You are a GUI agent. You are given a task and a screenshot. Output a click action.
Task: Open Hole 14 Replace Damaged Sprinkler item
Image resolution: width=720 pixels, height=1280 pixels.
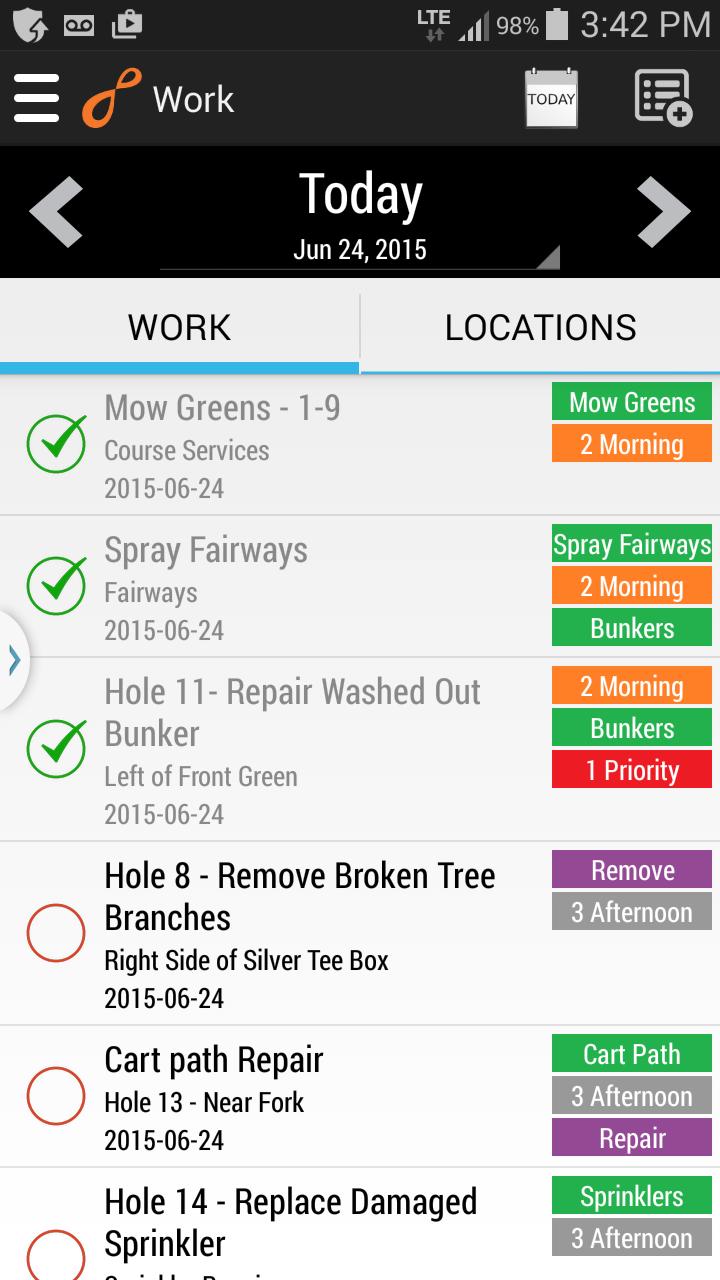point(300,1222)
